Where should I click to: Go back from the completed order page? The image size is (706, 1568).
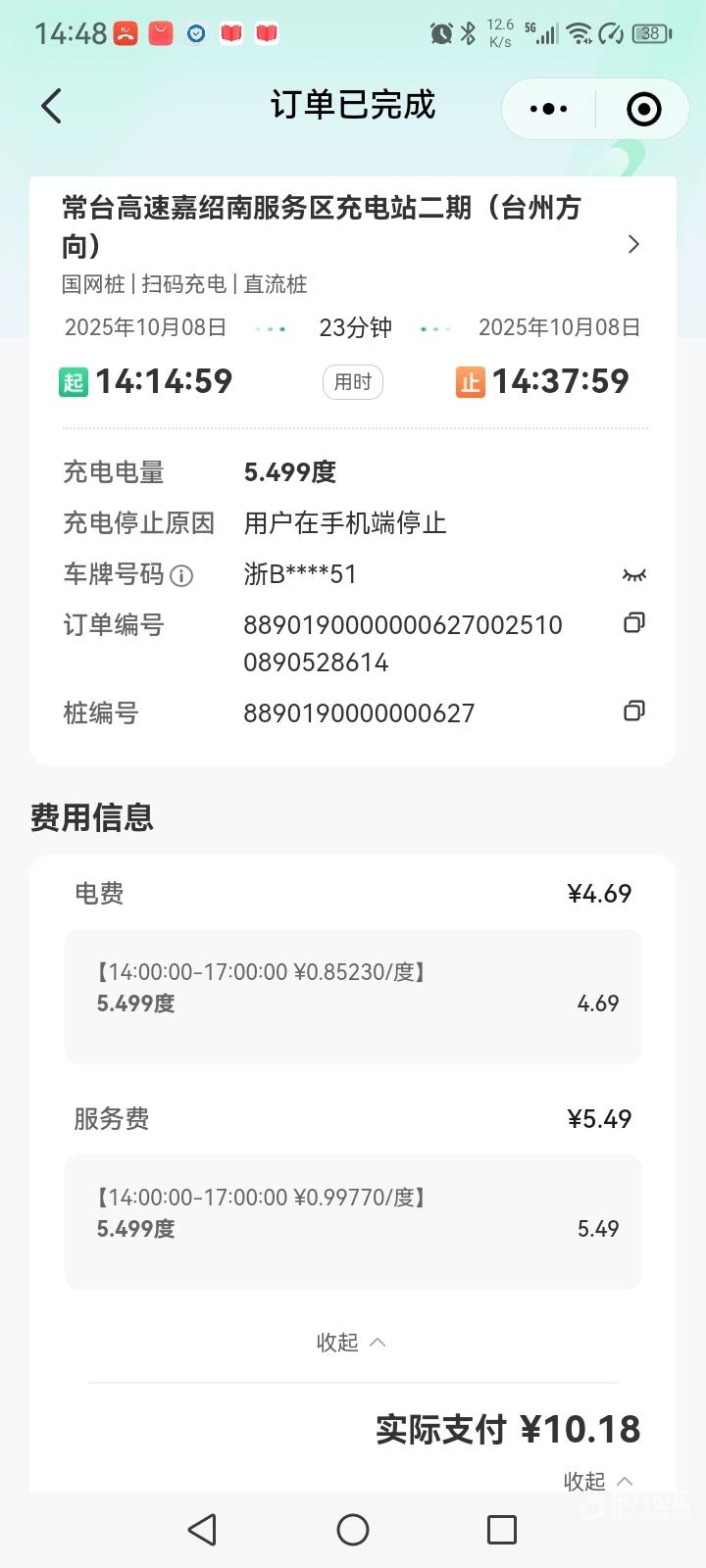pos(52,106)
